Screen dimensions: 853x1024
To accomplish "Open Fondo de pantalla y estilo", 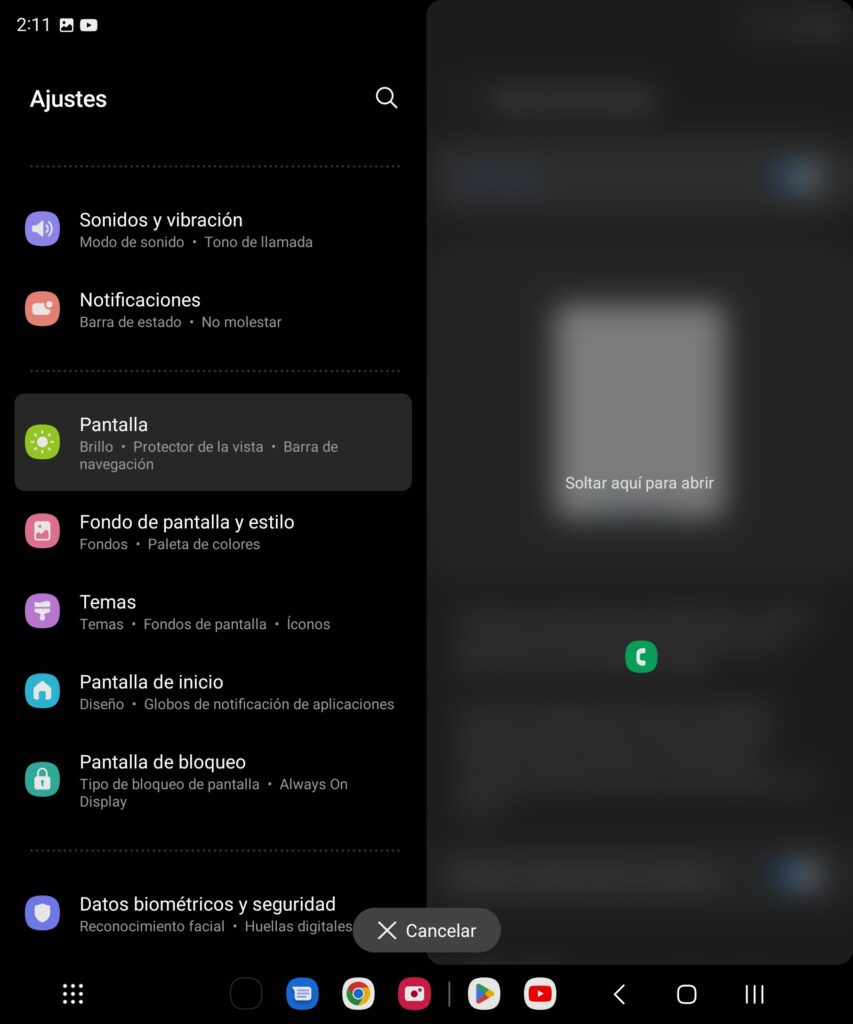I will click(212, 531).
